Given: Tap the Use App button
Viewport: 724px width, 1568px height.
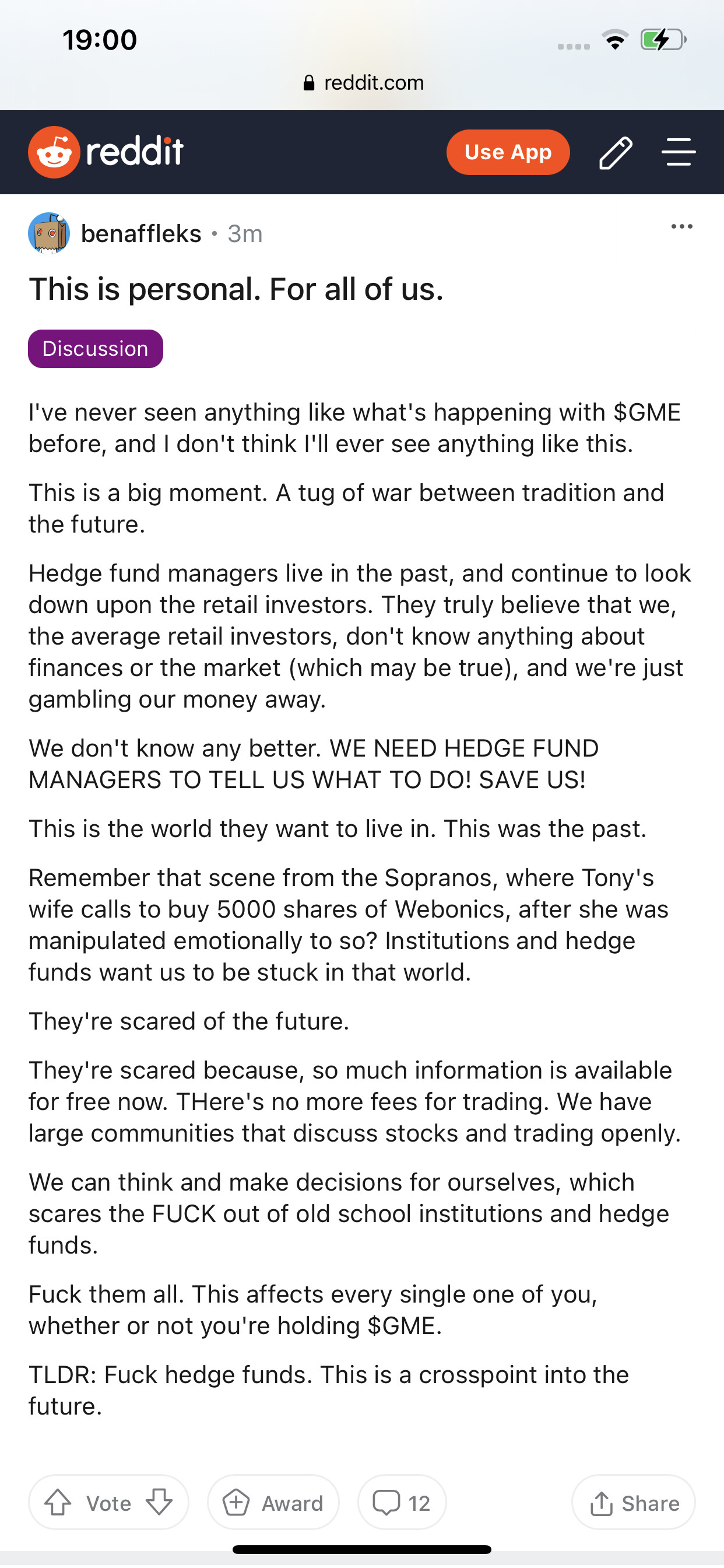Looking at the screenshot, I should 508,152.
